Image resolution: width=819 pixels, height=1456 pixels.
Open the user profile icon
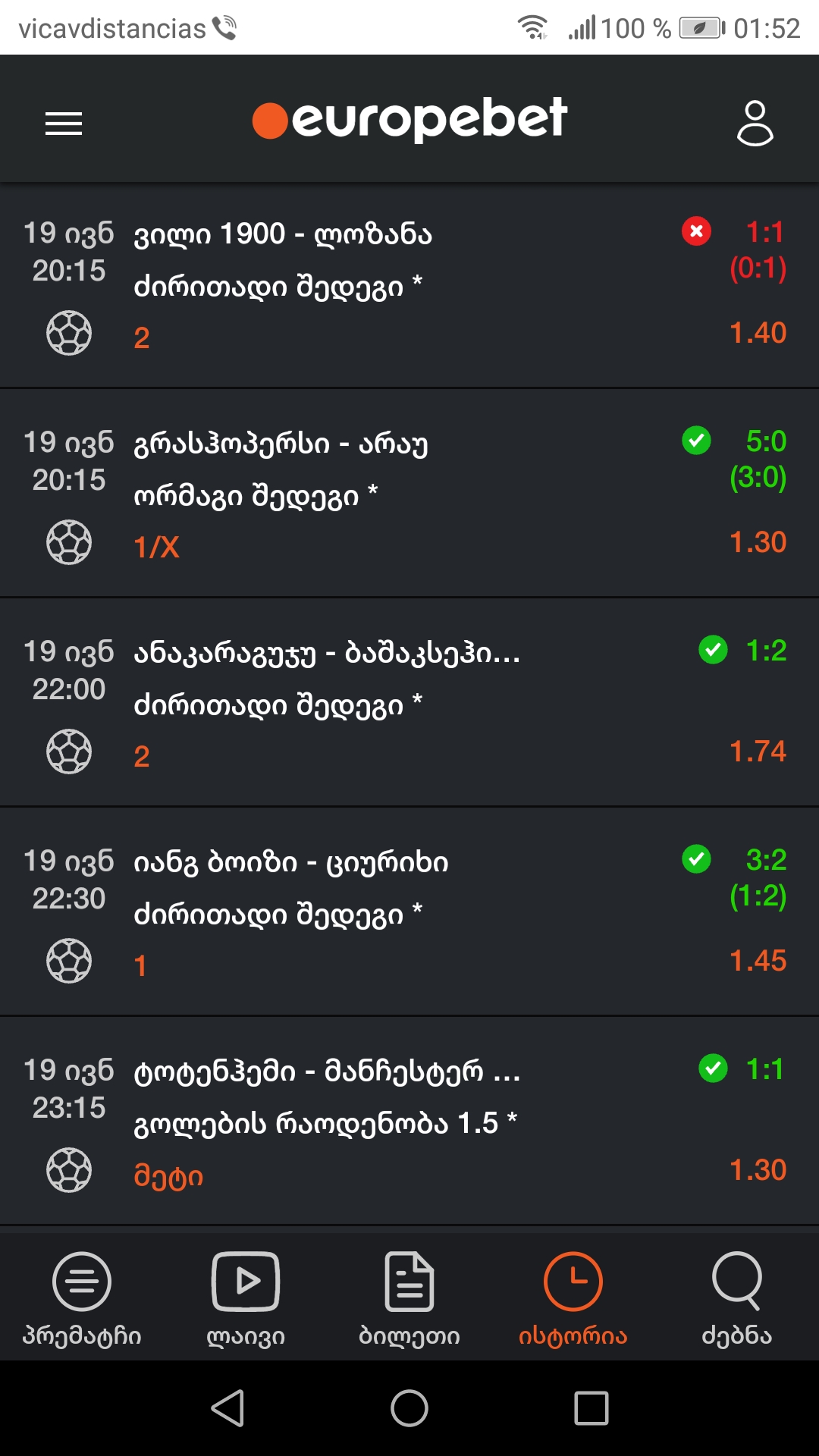755,123
